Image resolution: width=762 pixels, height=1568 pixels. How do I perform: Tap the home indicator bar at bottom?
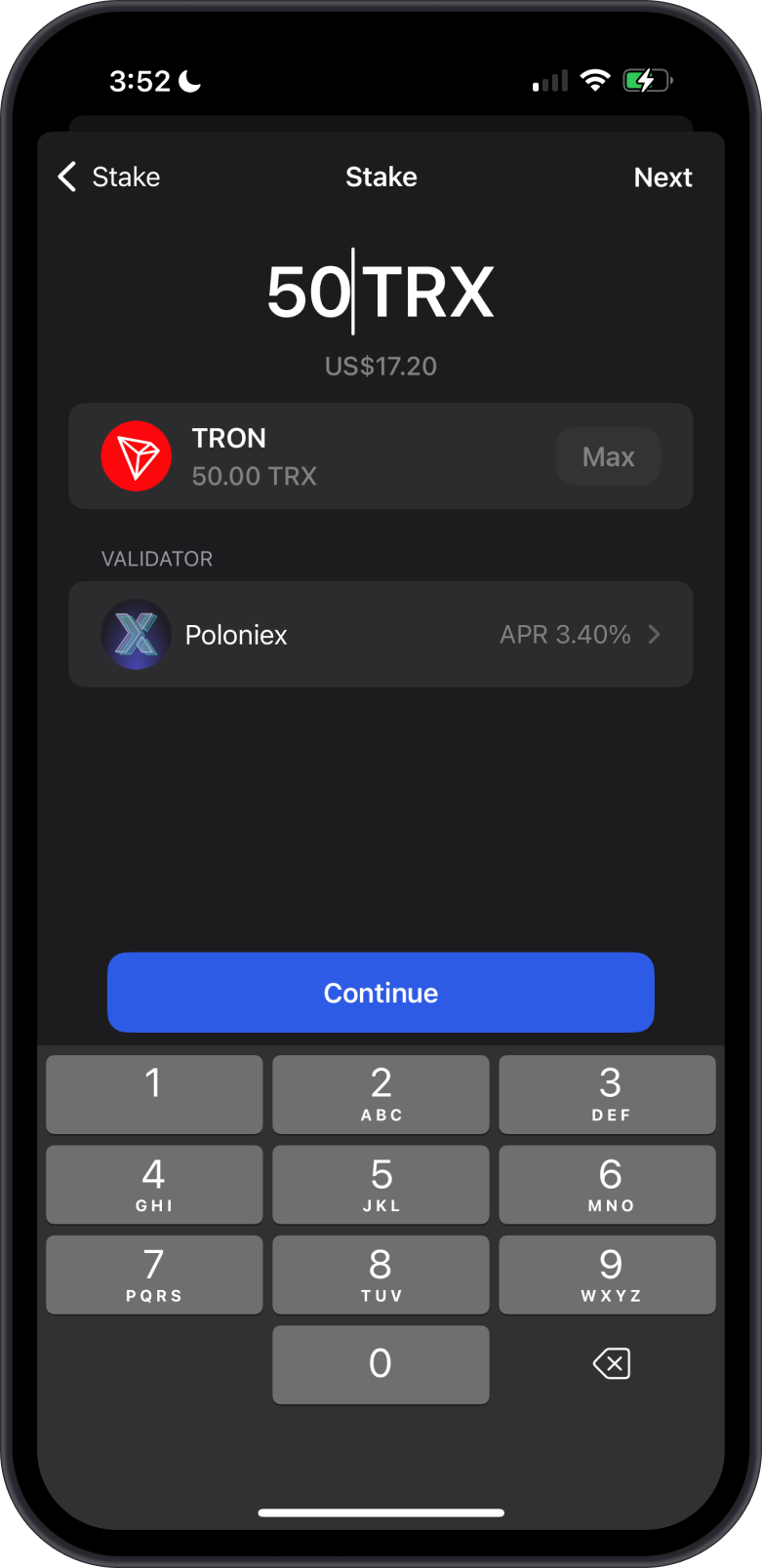[x=381, y=1512]
